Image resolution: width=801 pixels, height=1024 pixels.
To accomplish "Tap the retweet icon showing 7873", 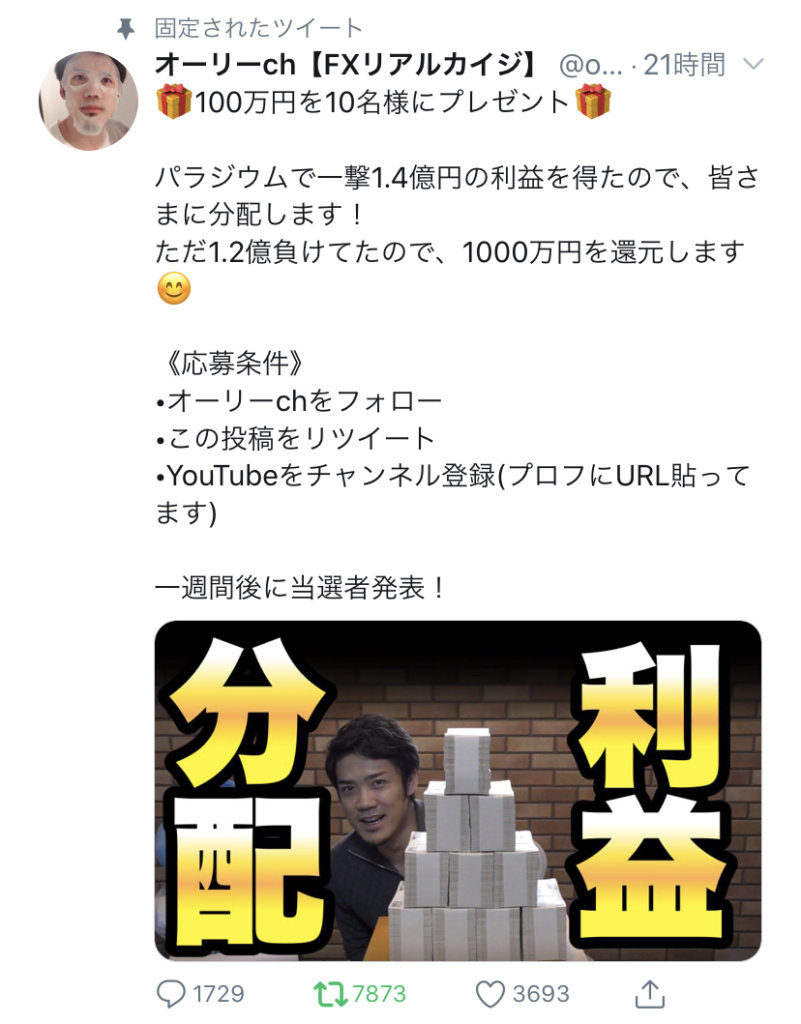I will point(329,993).
